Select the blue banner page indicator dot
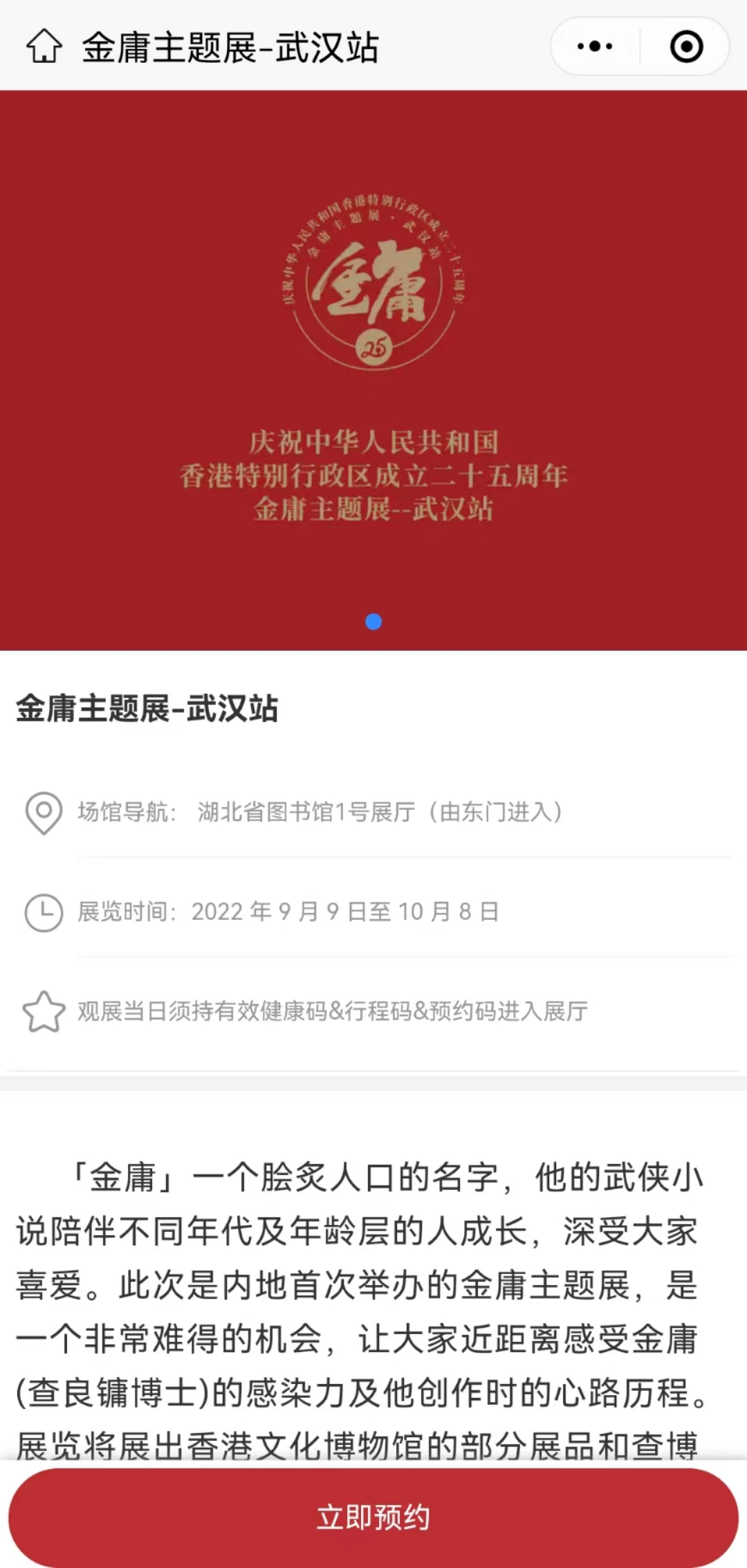The height and width of the screenshot is (1568, 747). point(373,622)
